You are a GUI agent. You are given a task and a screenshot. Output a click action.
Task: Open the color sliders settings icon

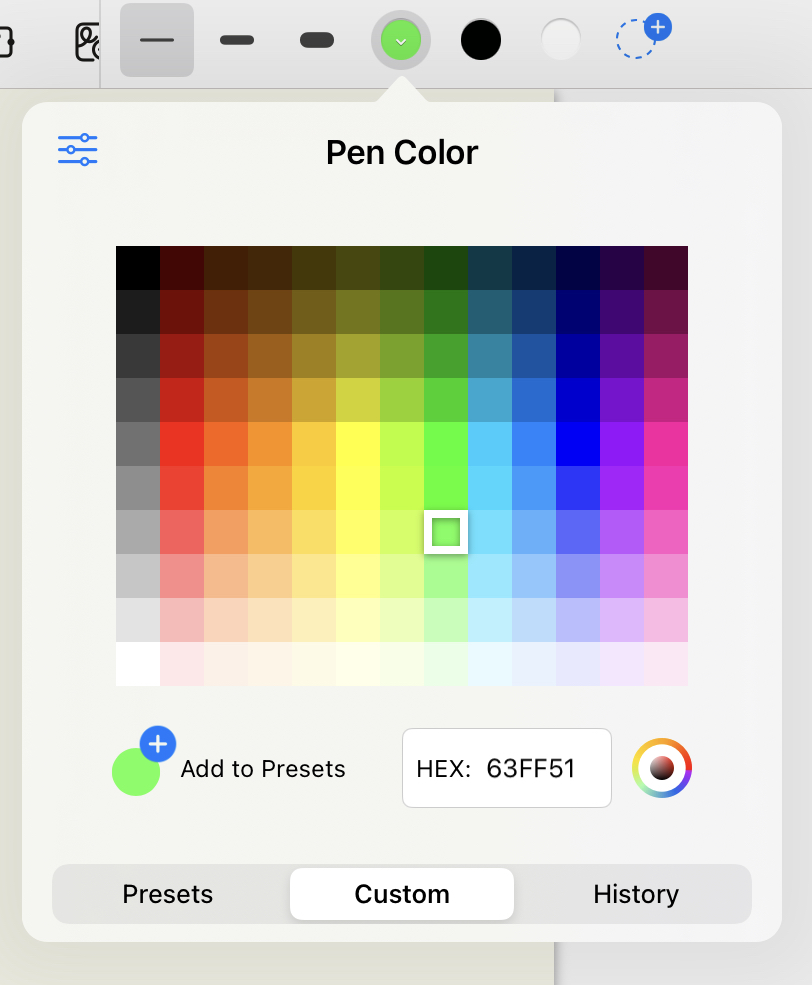(x=78, y=150)
